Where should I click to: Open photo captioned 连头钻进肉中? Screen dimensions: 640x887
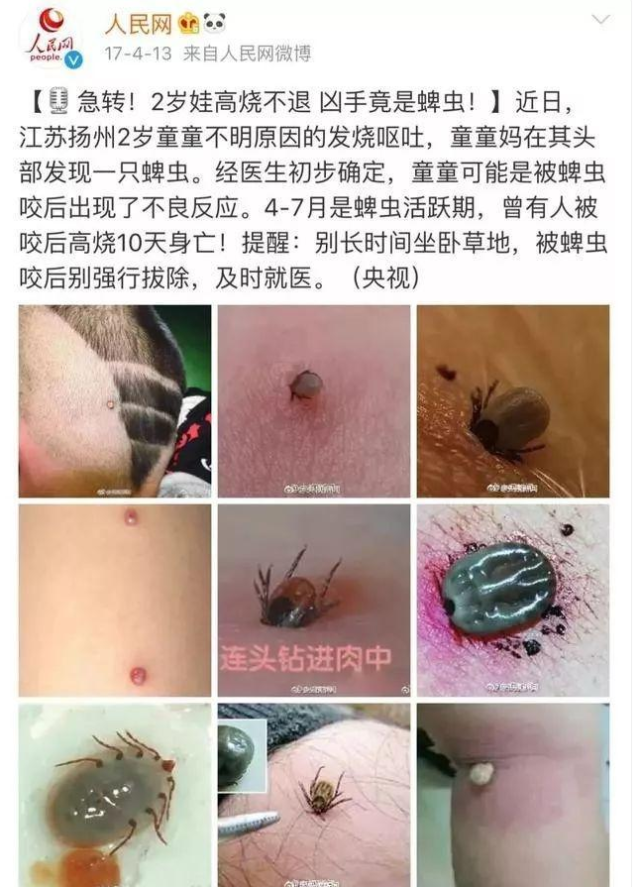(314, 600)
